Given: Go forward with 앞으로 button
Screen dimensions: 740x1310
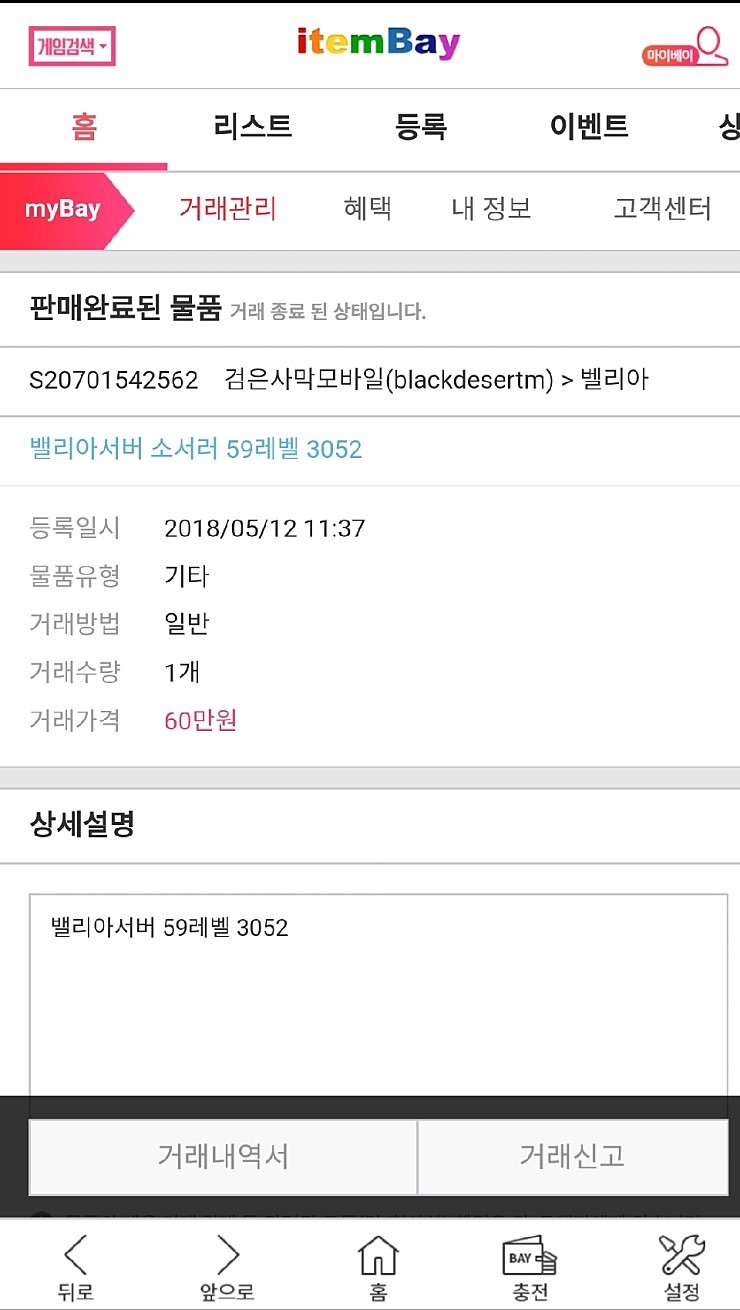Looking at the screenshot, I should tap(227, 1265).
